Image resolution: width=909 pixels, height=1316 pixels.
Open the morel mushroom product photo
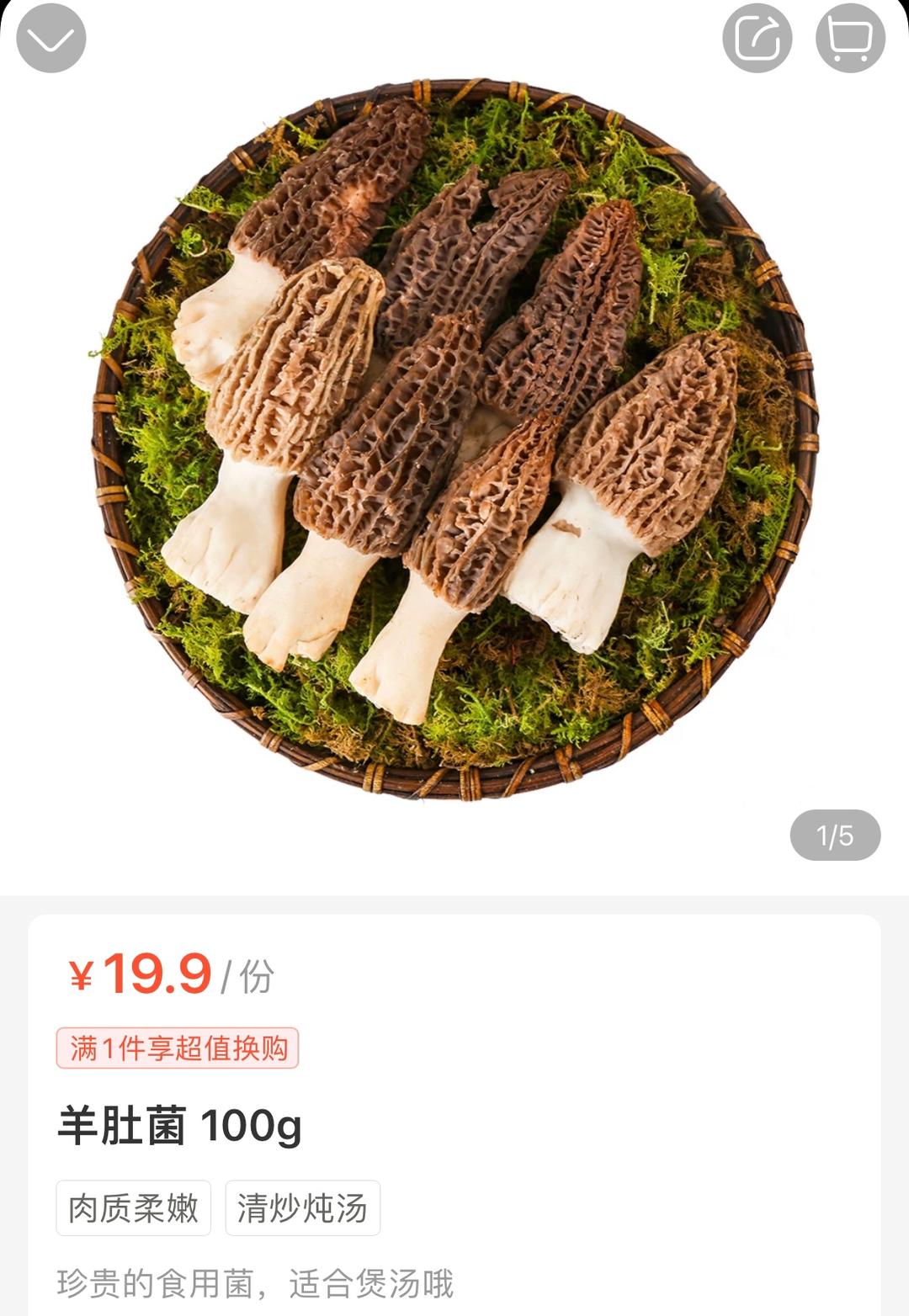(x=454, y=438)
